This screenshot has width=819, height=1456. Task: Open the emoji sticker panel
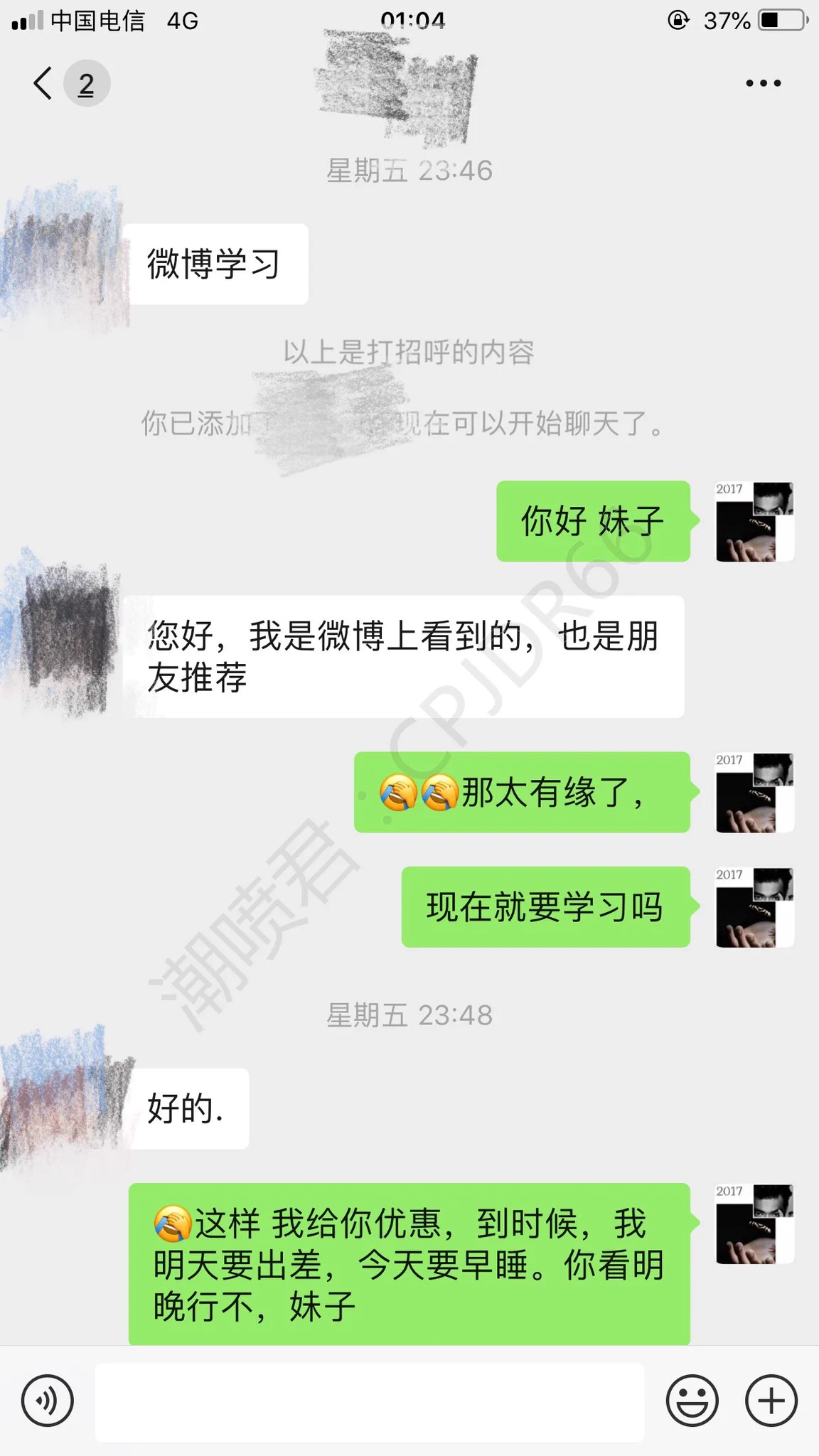click(692, 1401)
